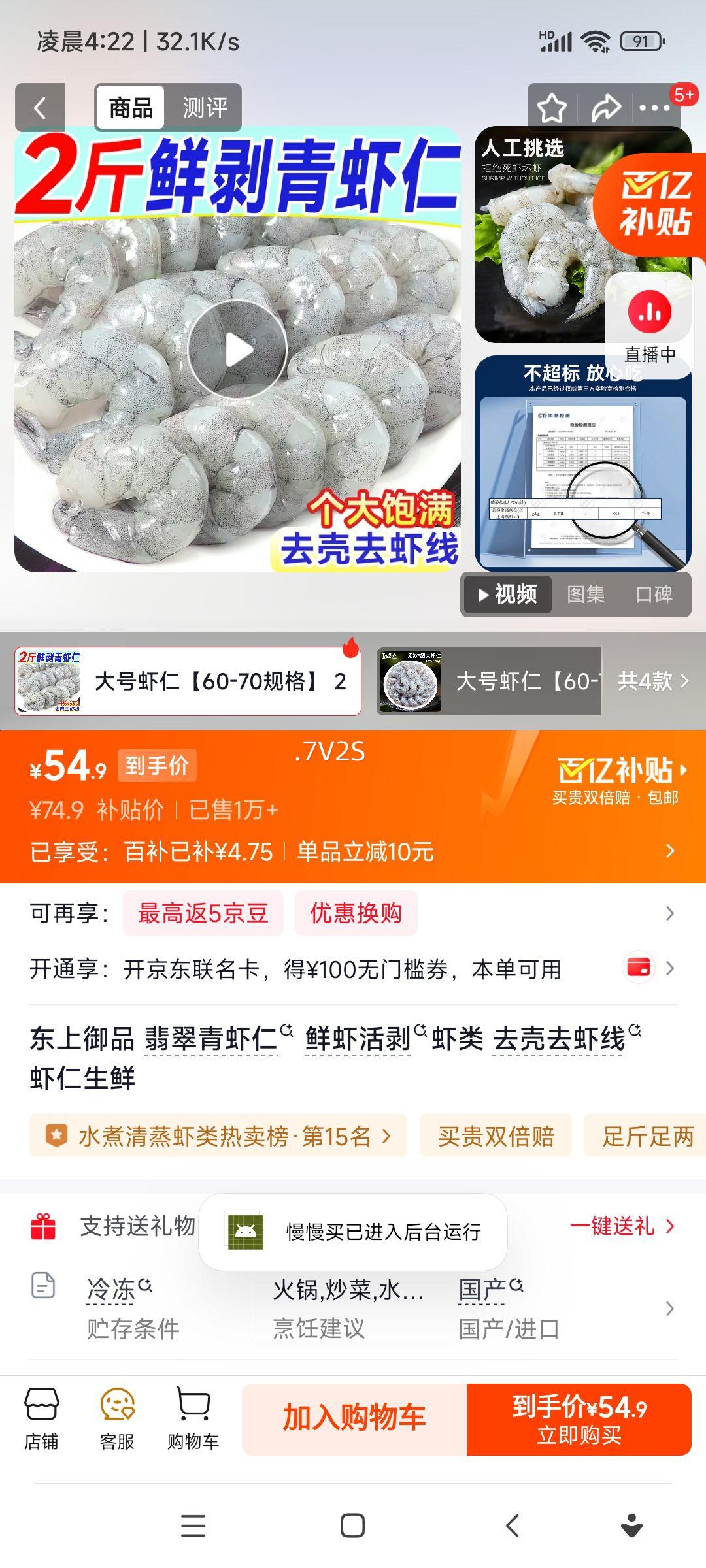The height and width of the screenshot is (1568, 706).
Task: Select the second 大号虾仁 SKU option
Action: tap(487, 681)
